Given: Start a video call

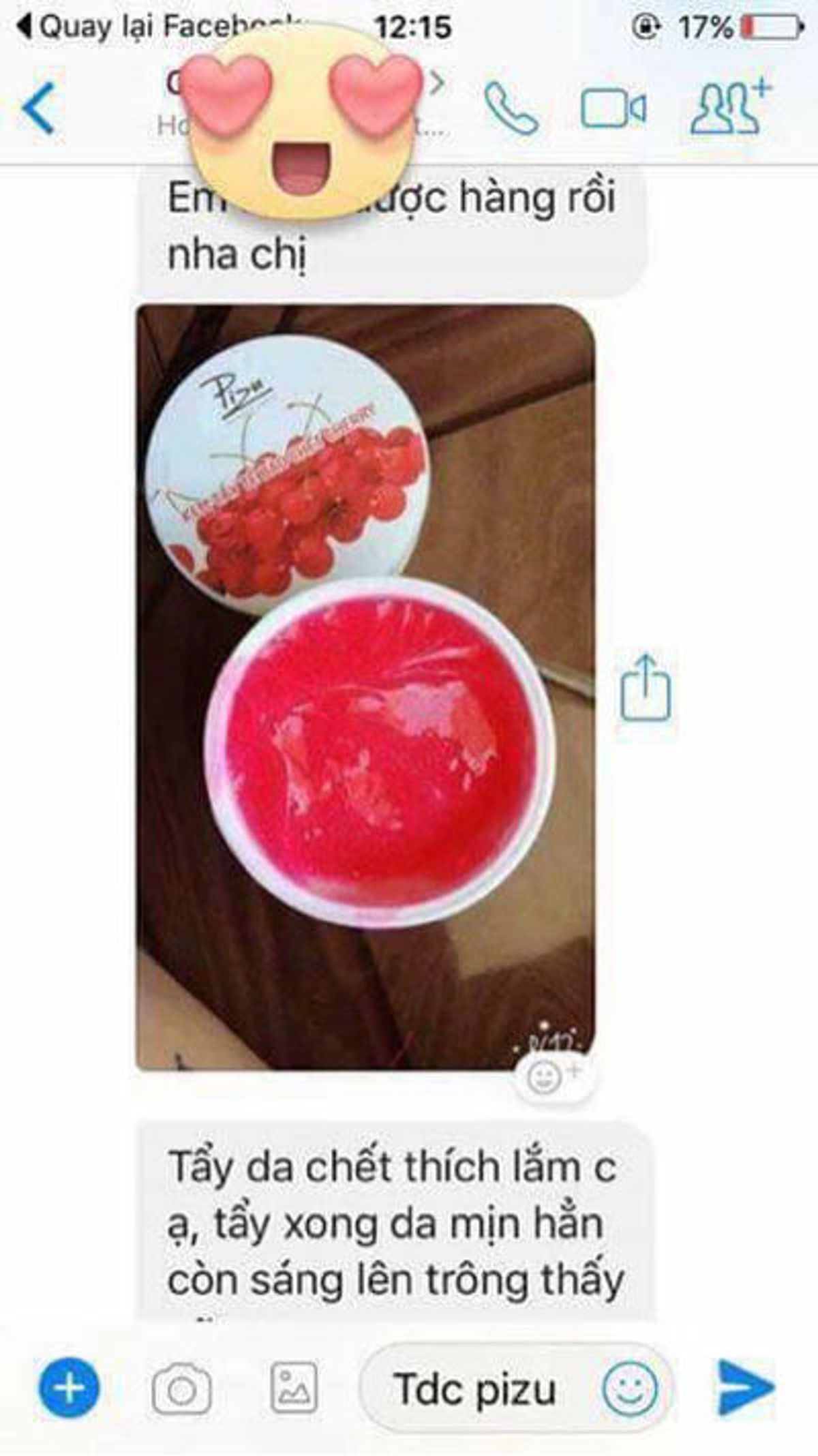Looking at the screenshot, I should [x=613, y=109].
